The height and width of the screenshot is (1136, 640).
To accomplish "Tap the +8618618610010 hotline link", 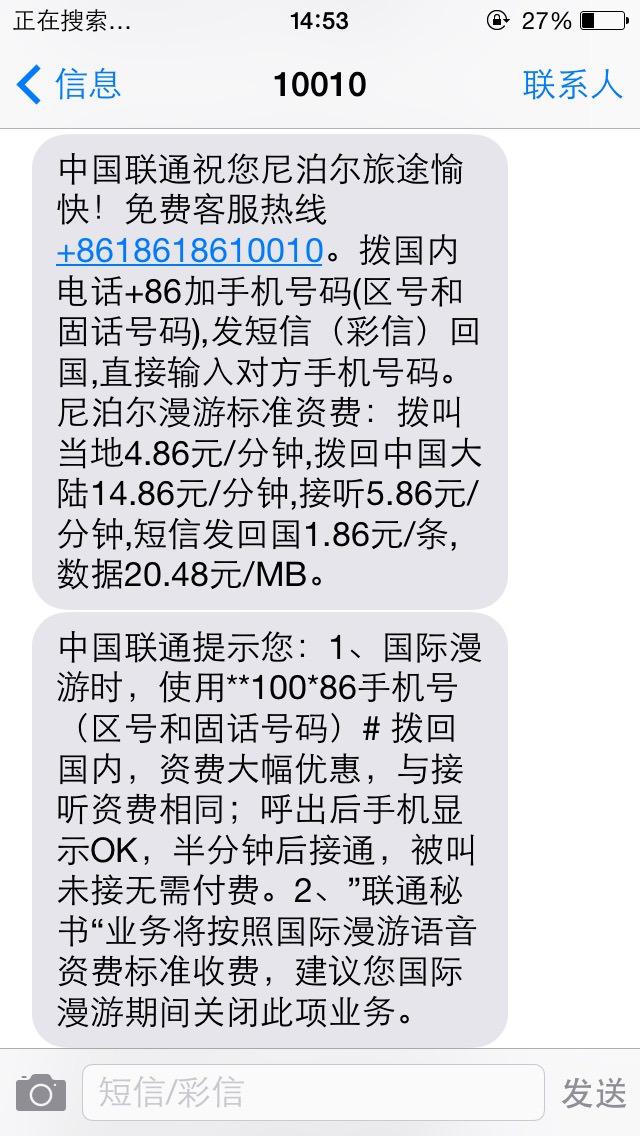I will pos(189,250).
